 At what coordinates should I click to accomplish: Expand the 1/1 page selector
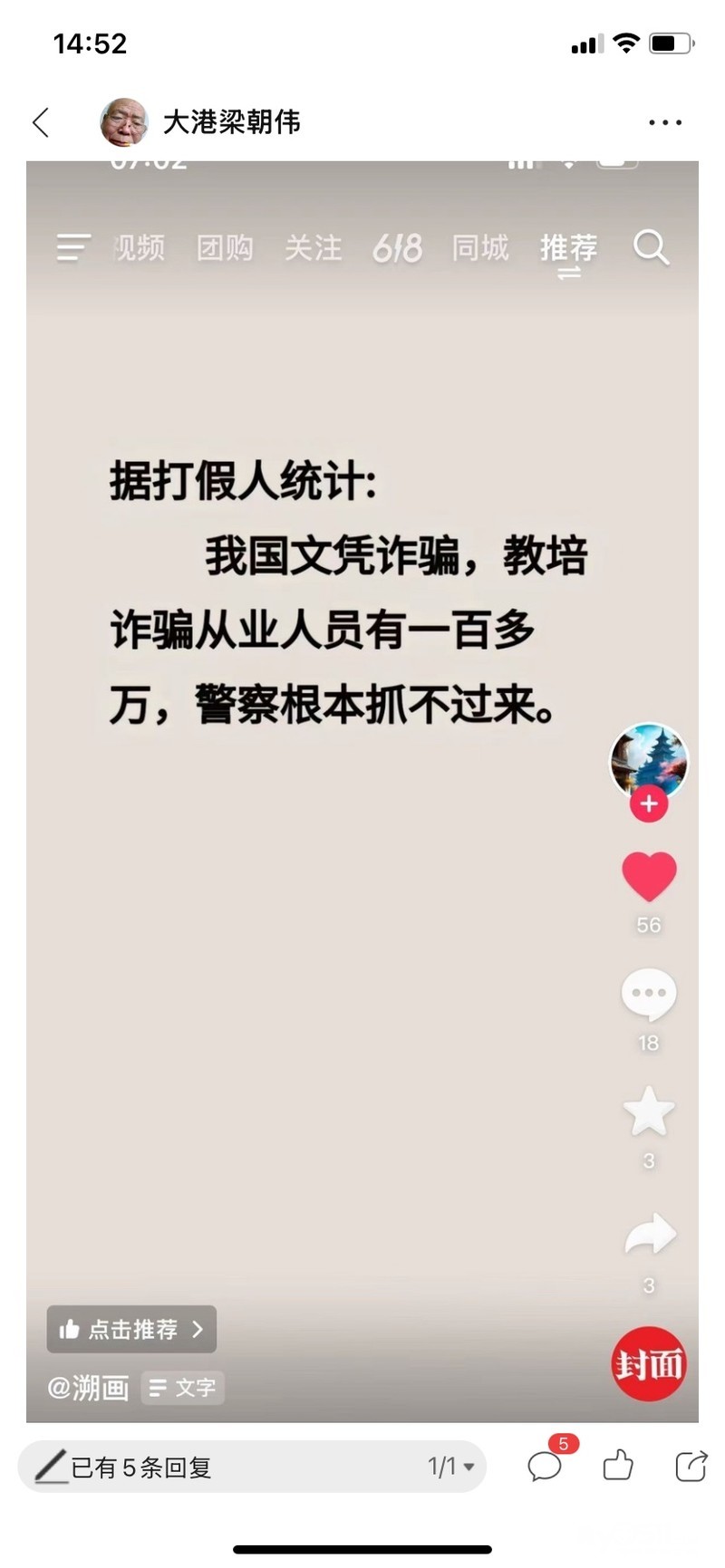tap(451, 1467)
